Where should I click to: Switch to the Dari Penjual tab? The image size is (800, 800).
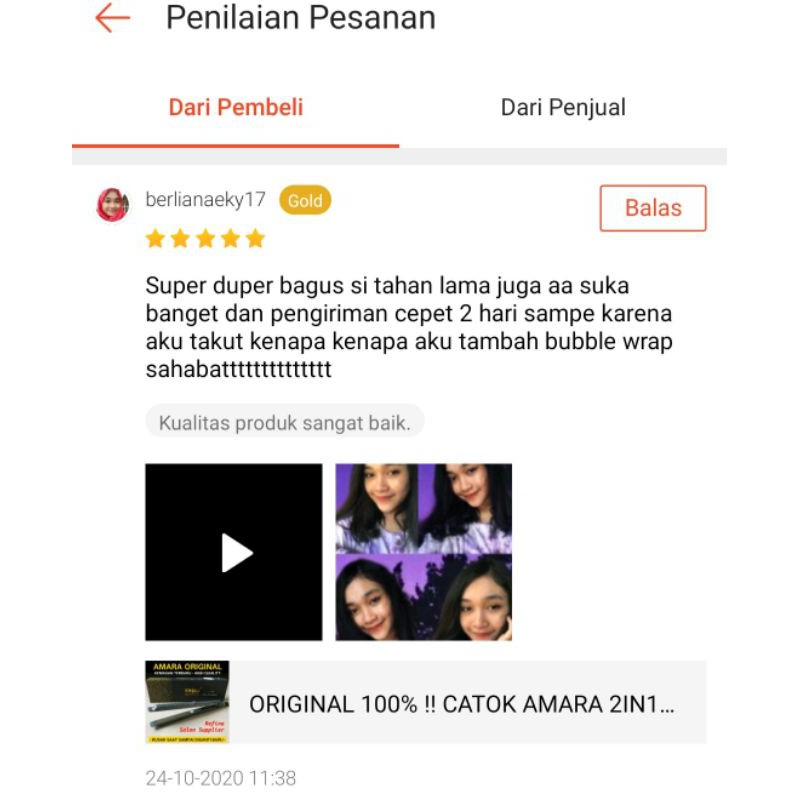pyautogui.click(x=563, y=108)
